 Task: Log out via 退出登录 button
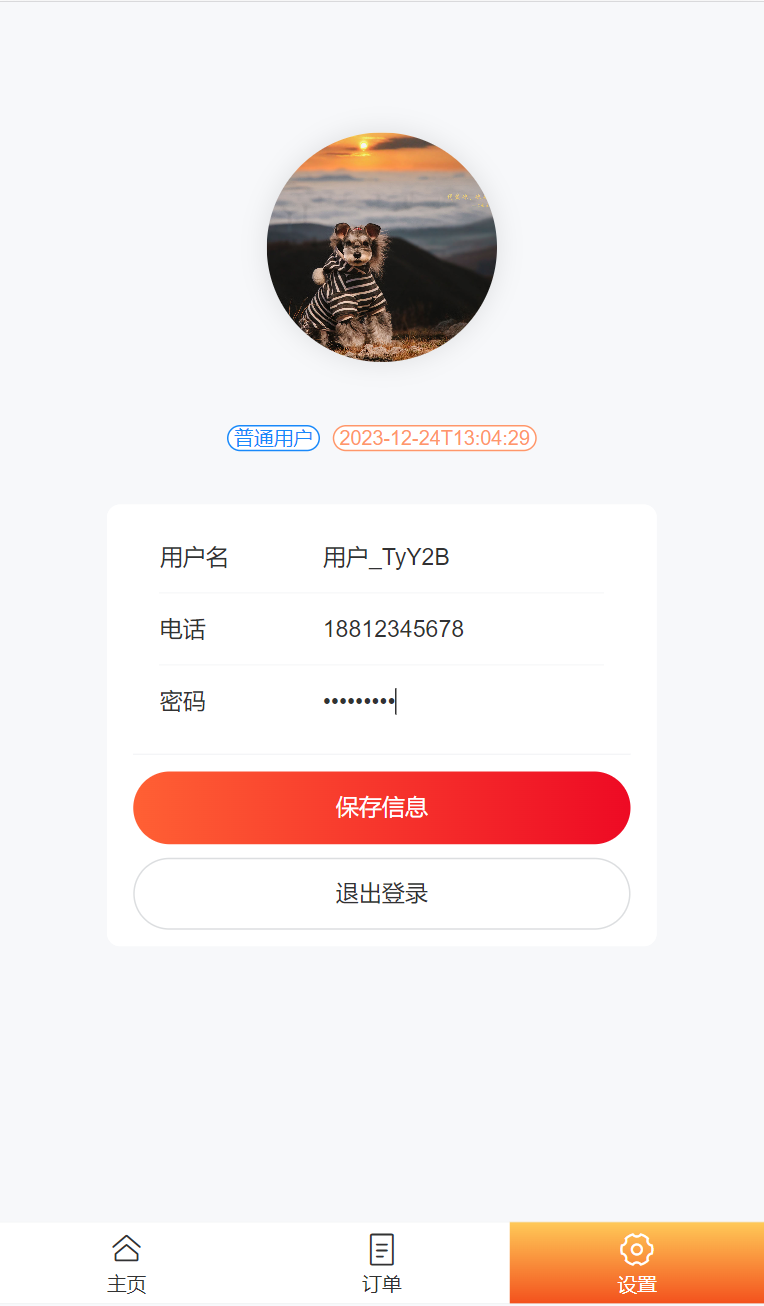(x=382, y=894)
